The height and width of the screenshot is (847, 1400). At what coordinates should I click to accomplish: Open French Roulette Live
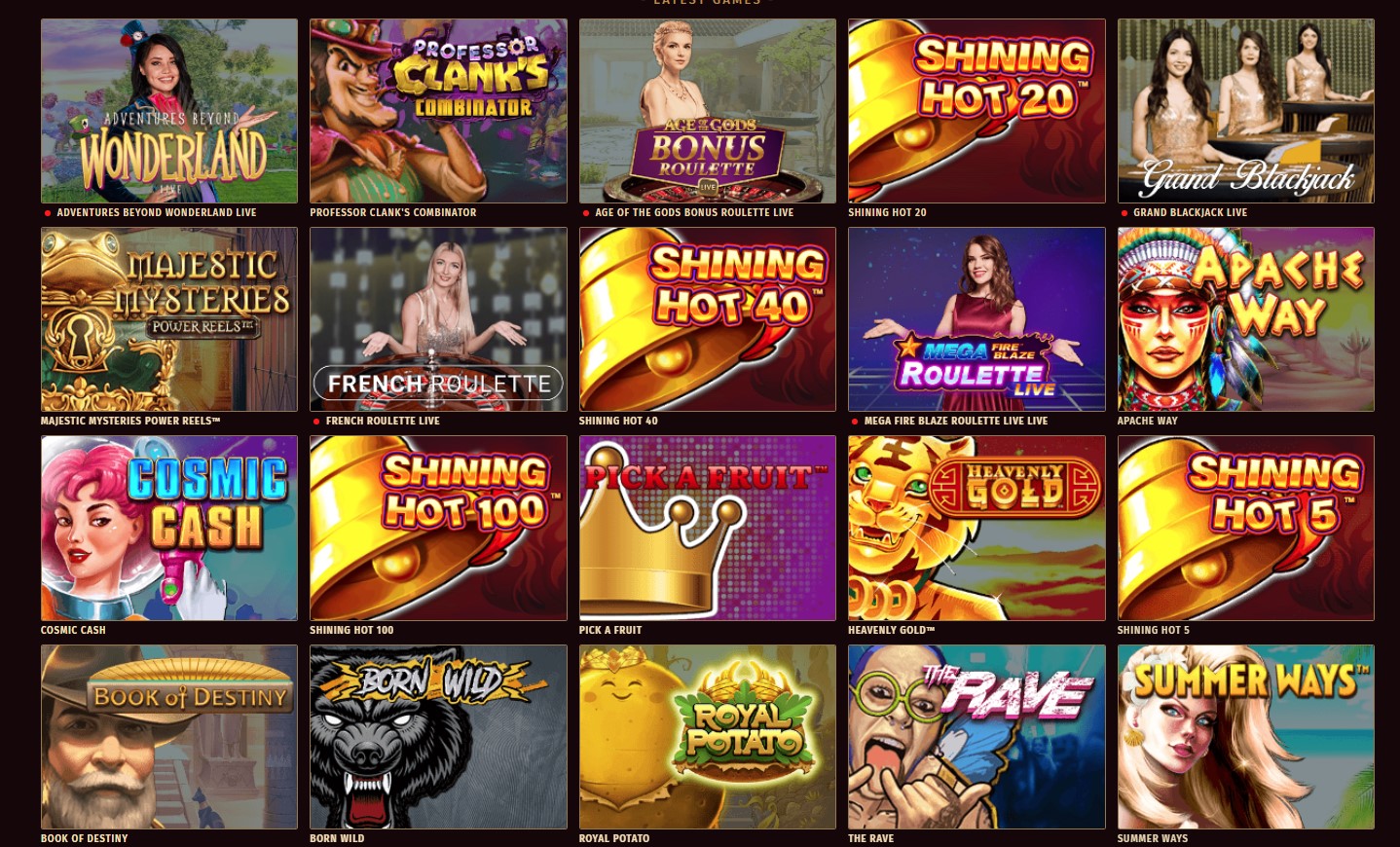pyautogui.click(x=438, y=319)
